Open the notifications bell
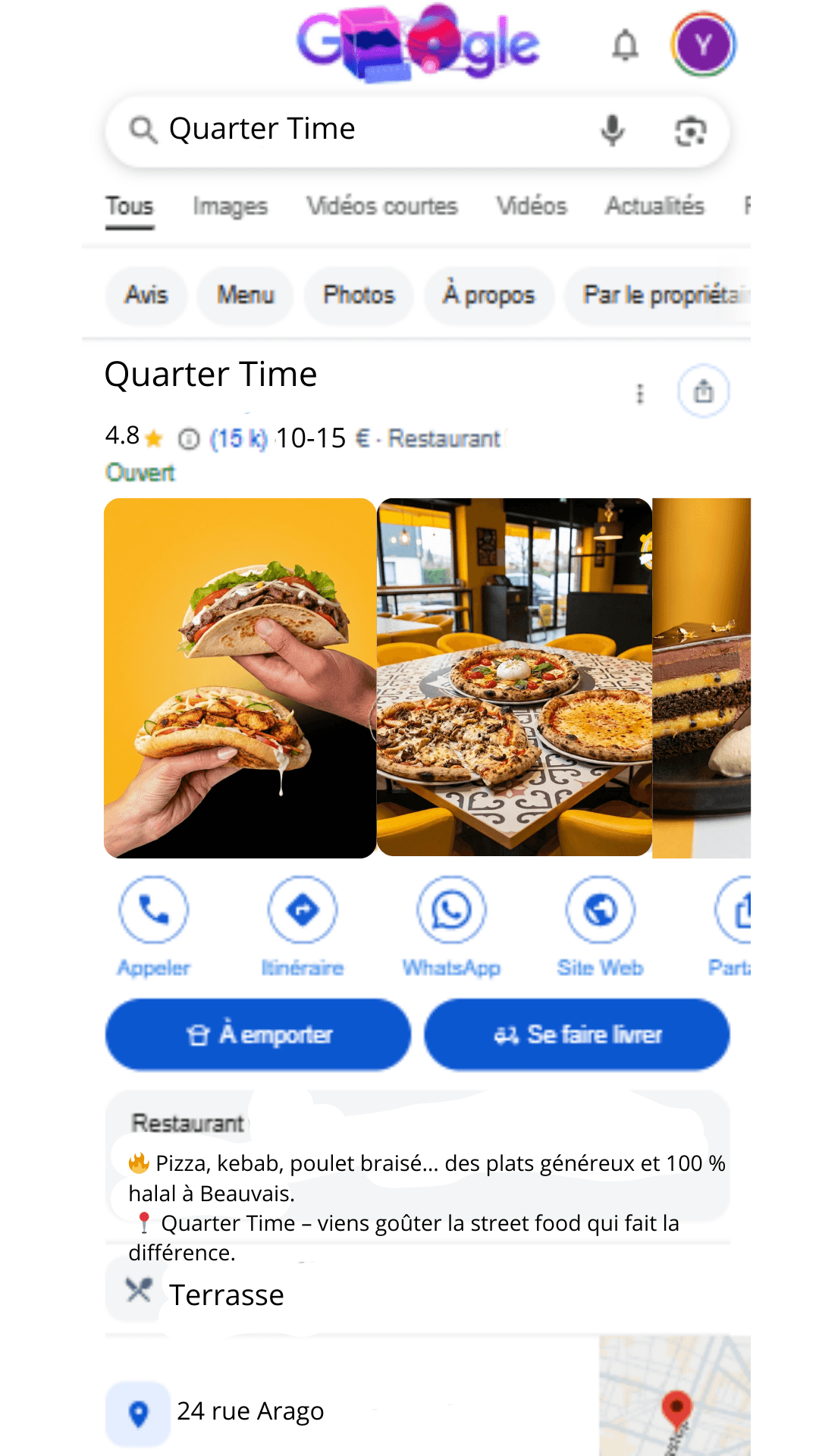The width and height of the screenshot is (819, 1456). [x=625, y=45]
